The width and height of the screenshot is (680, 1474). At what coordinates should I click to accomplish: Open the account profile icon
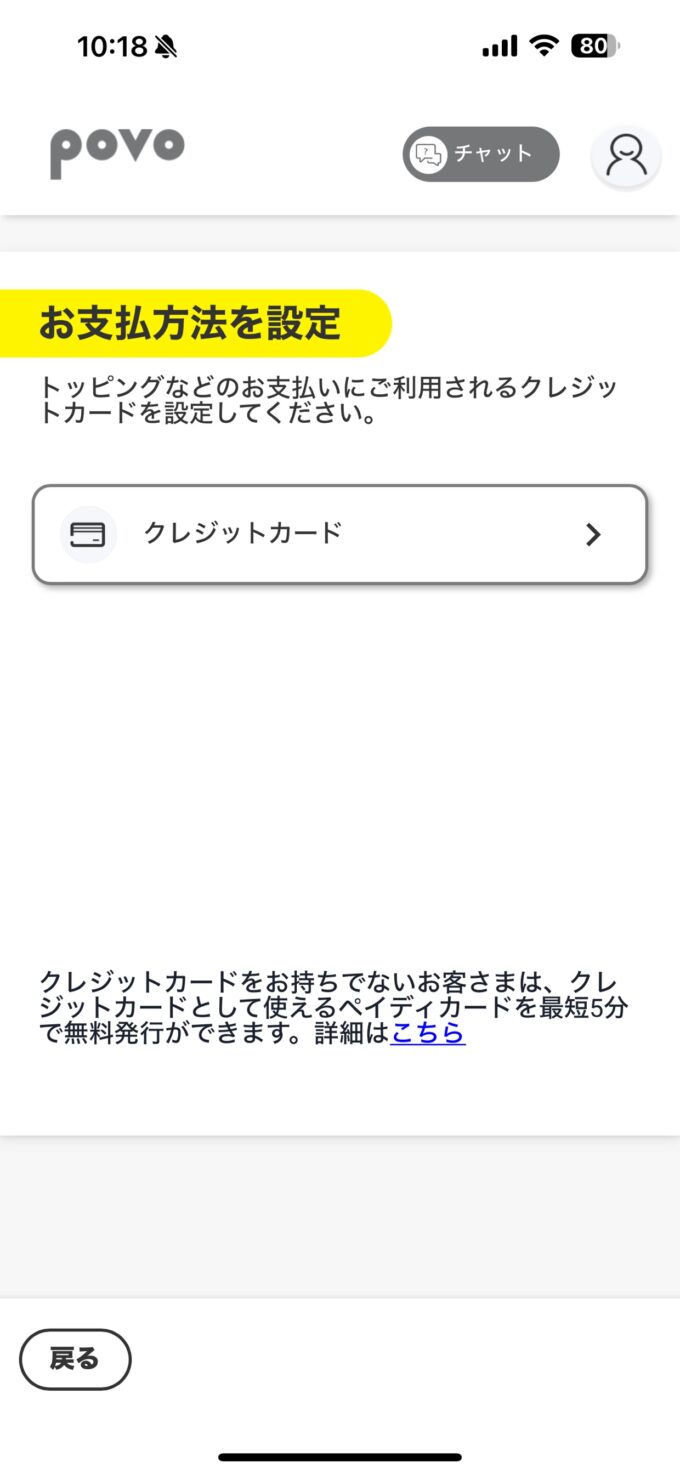[626, 156]
